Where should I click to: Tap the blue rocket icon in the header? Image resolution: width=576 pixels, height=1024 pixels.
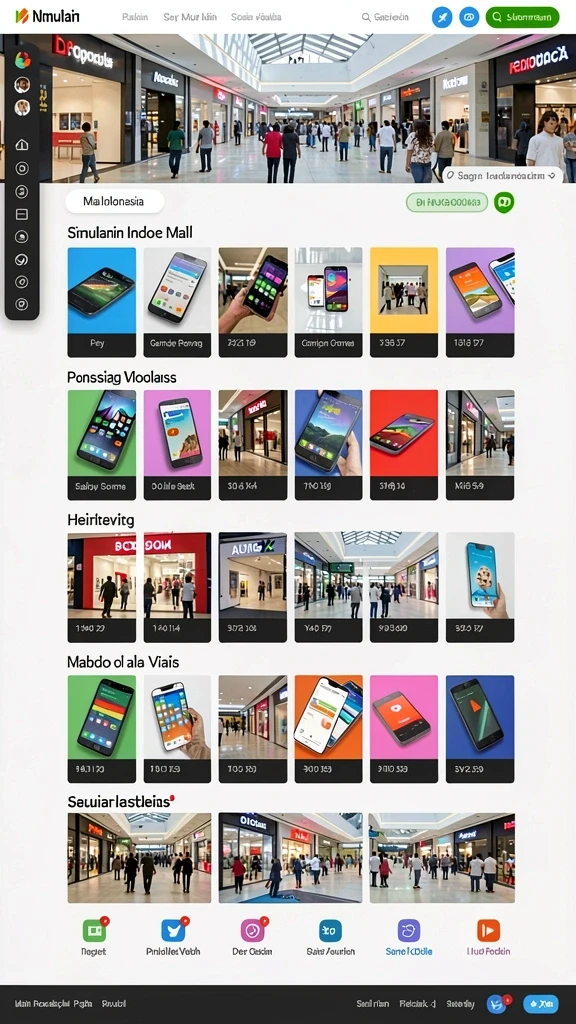coord(442,18)
